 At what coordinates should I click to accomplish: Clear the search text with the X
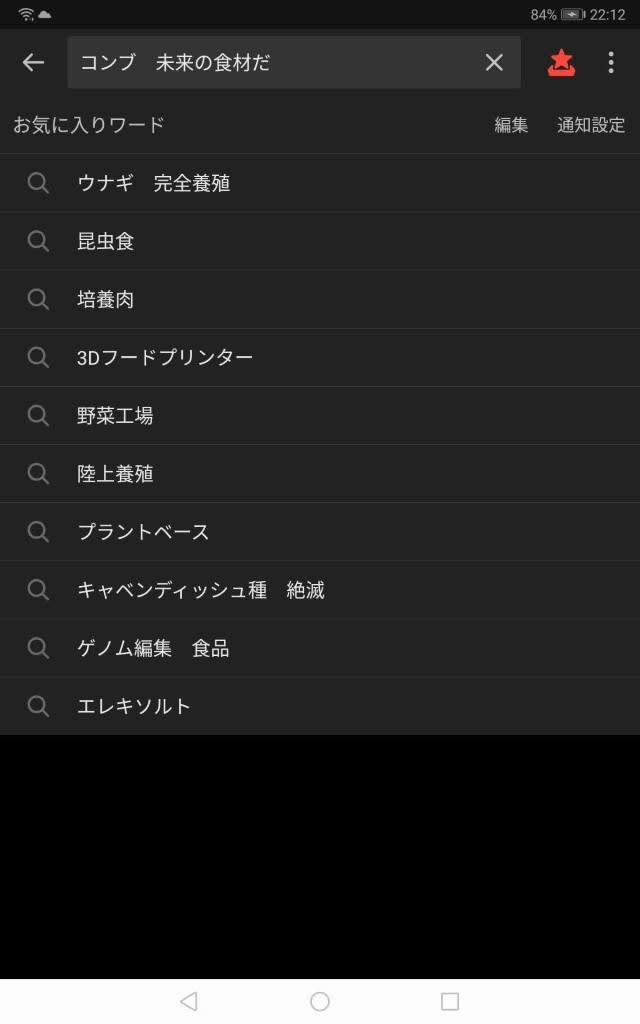pos(494,63)
